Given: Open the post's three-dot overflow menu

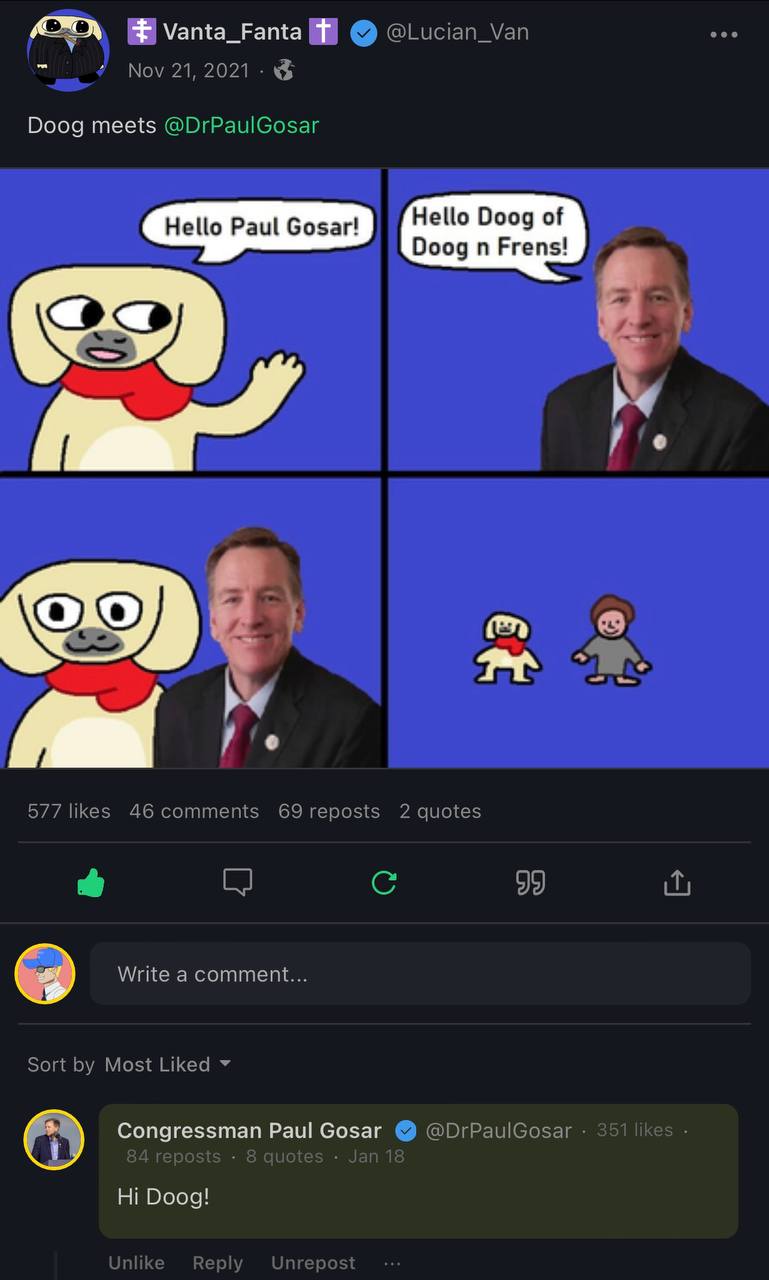Looking at the screenshot, I should click(x=723, y=34).
